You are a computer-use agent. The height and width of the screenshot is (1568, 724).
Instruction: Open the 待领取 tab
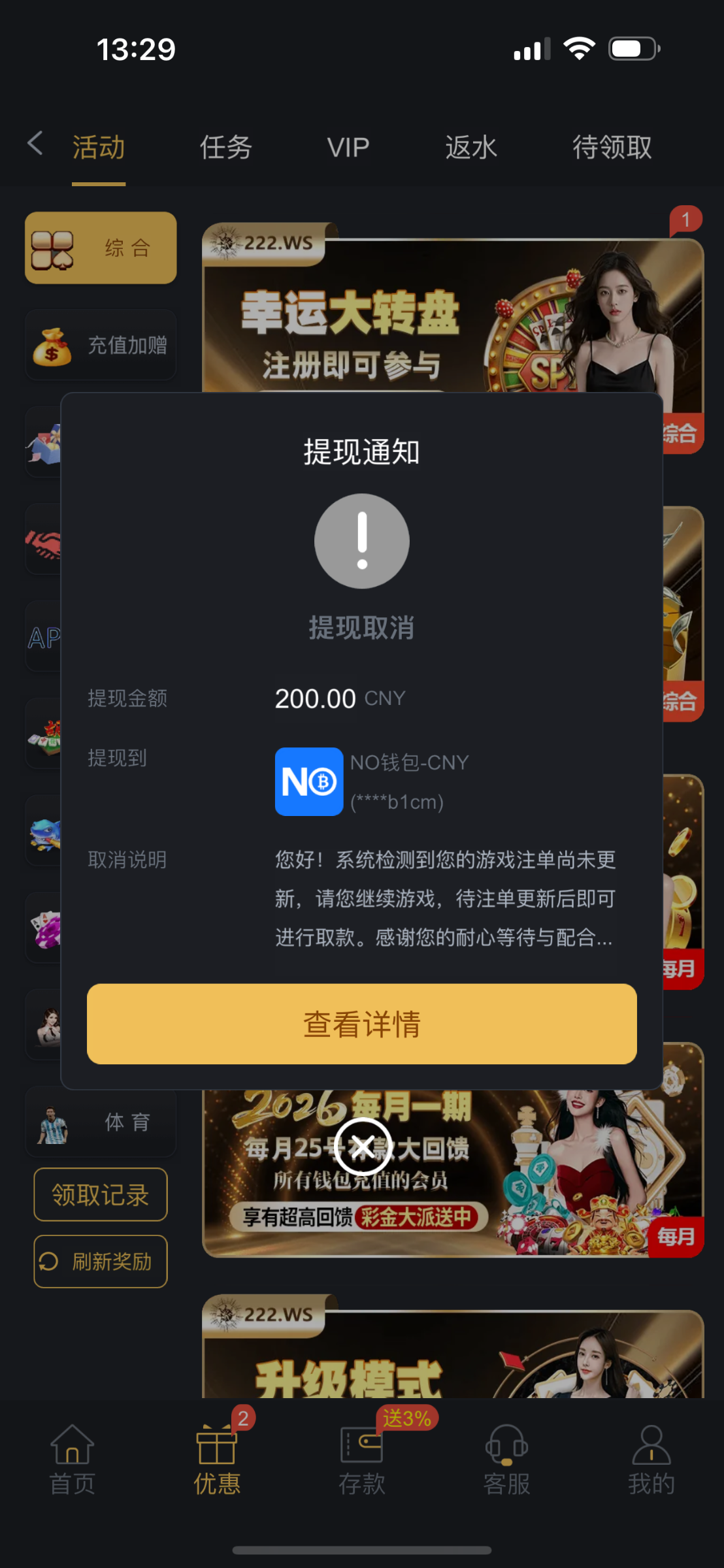click(612, 148)
